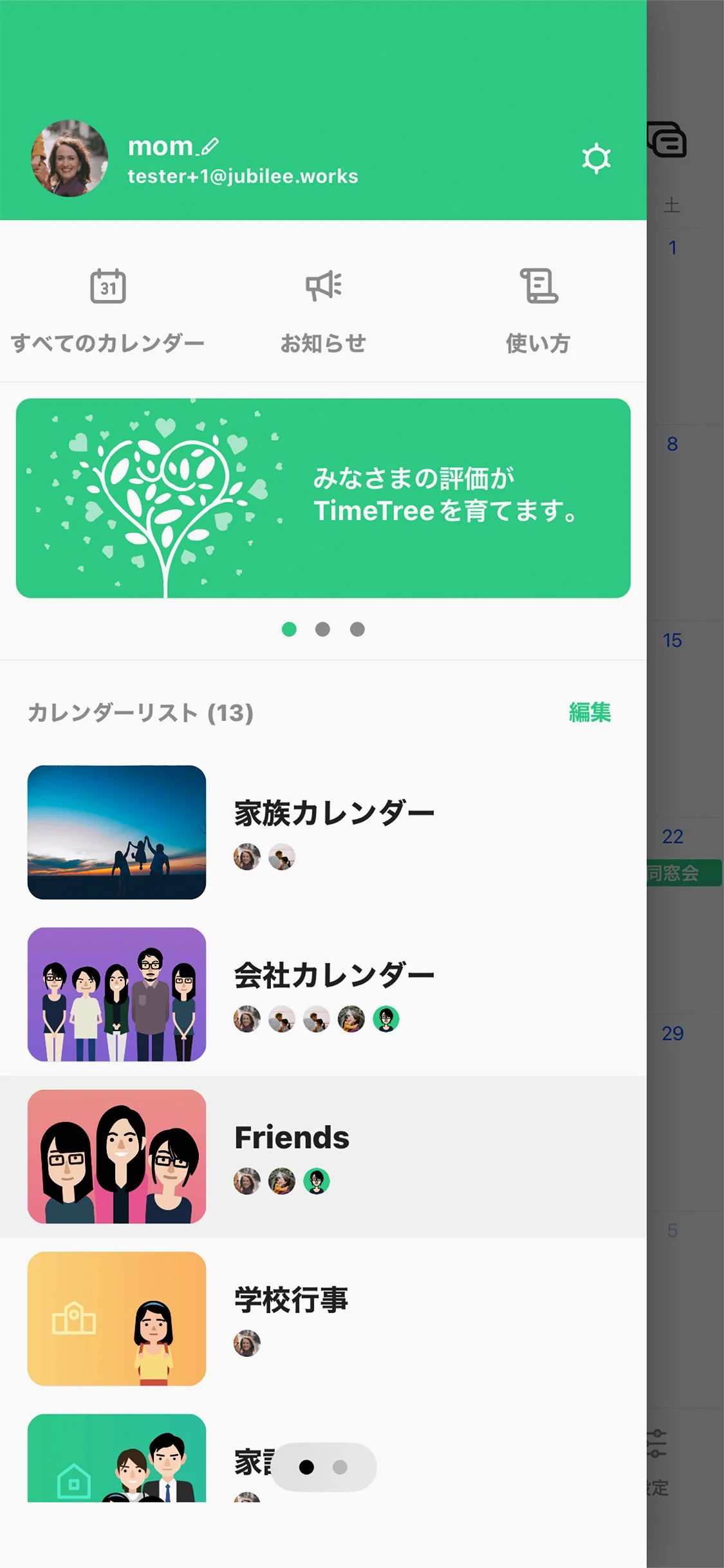Open the TimeTree rating banner
Screen dimensions: 724x1568
pos(323,498)
